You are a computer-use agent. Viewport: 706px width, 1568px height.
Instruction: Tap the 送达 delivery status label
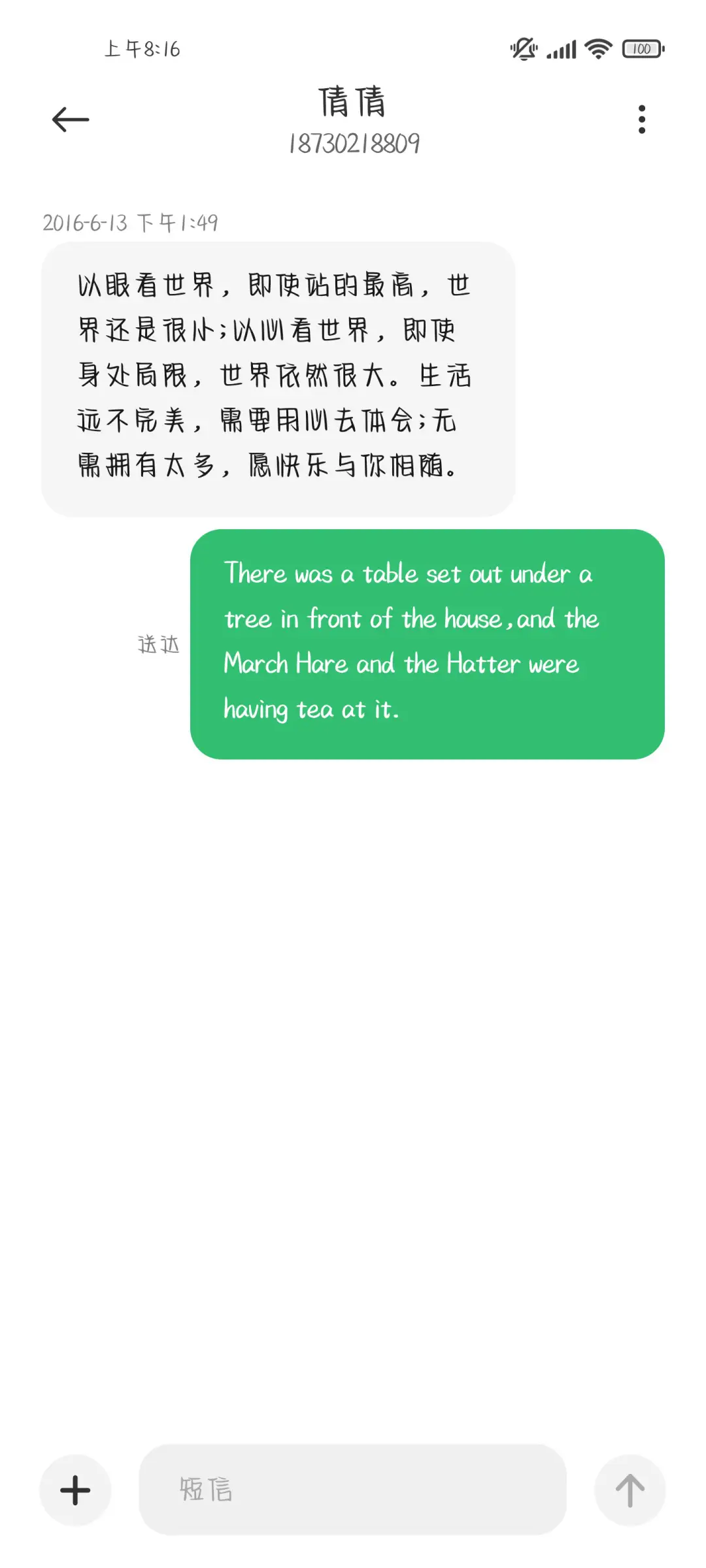click(157, 644)
